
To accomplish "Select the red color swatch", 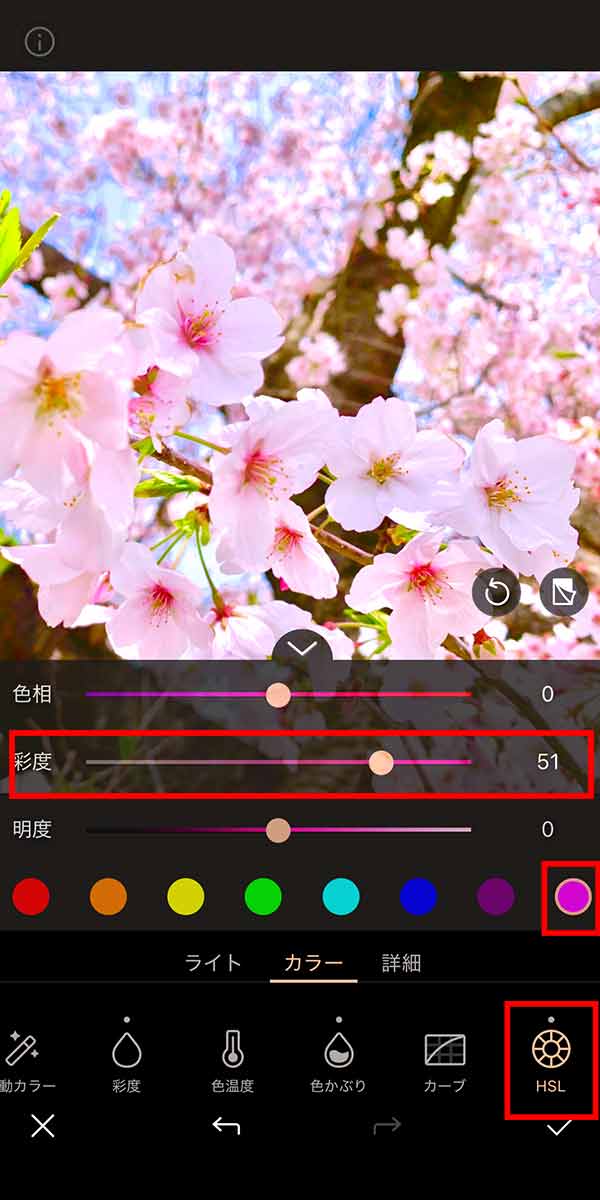I will (x=31, y=897).
